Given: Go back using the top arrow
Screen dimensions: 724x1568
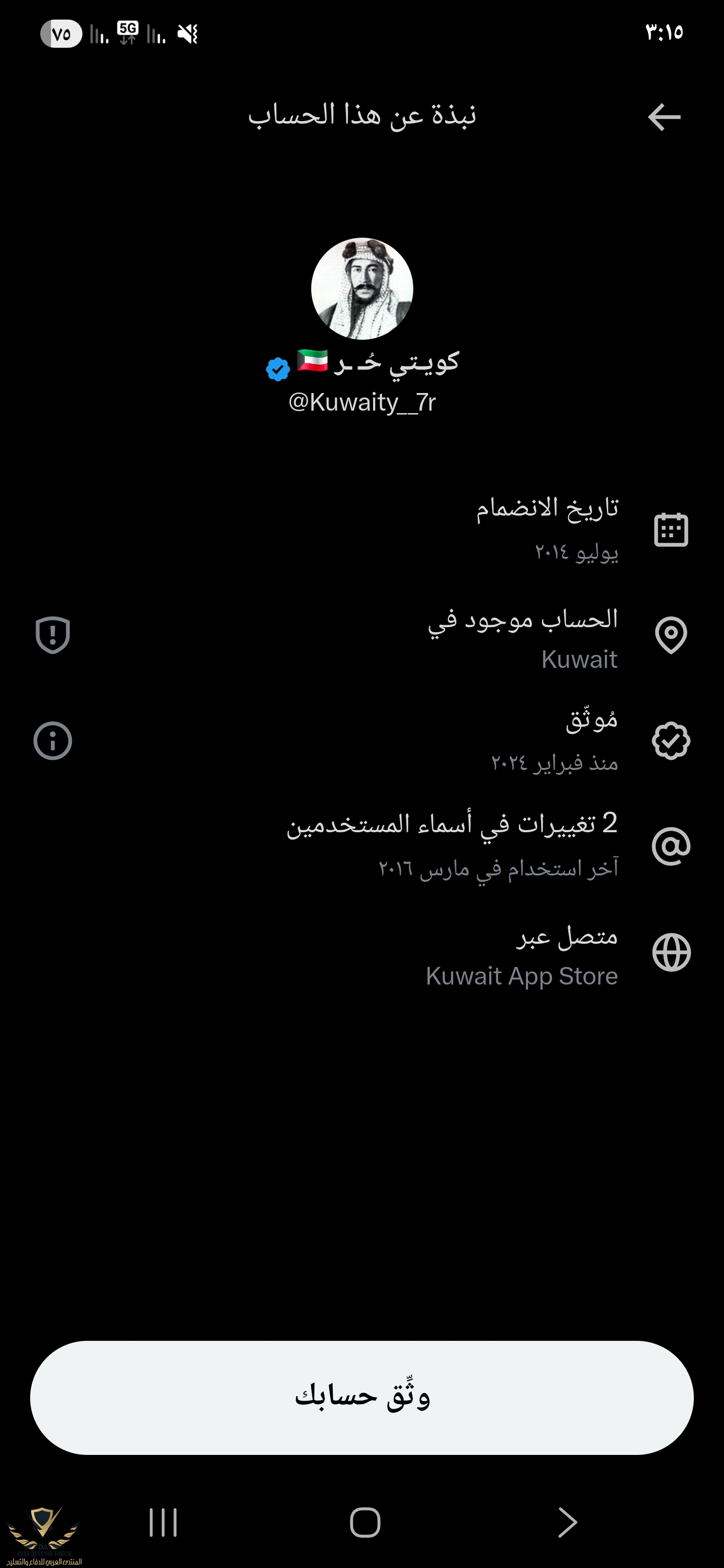Looking at the screenshot, I should (x=664, y=117).
